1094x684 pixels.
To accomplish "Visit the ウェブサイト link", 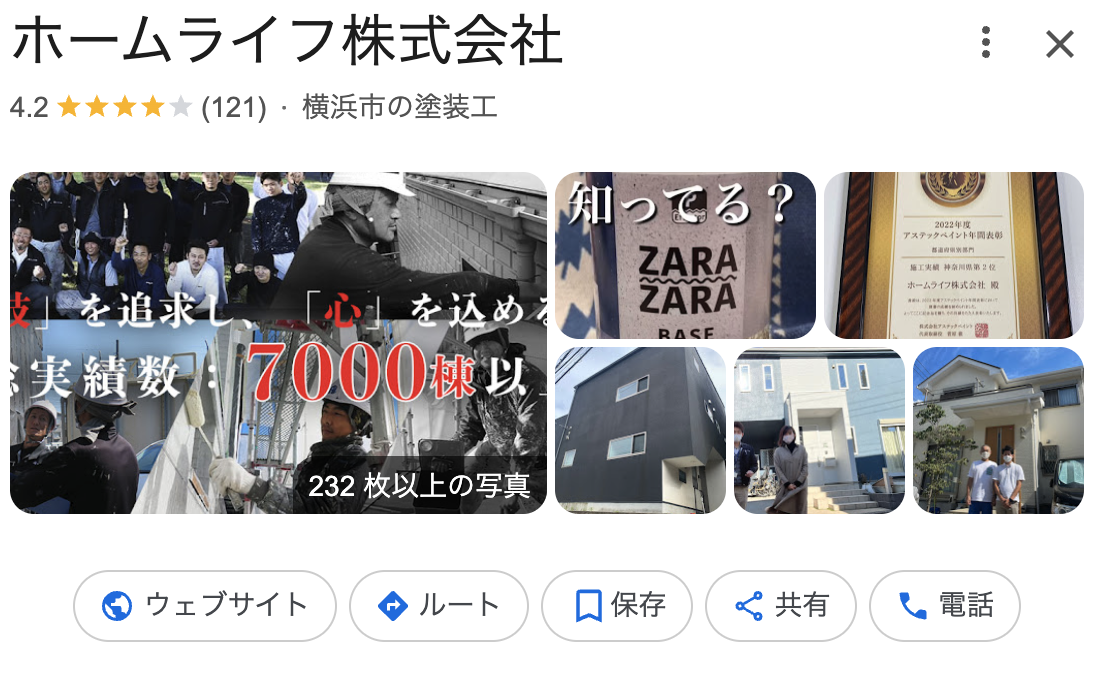I will click(x=205, y=606).
